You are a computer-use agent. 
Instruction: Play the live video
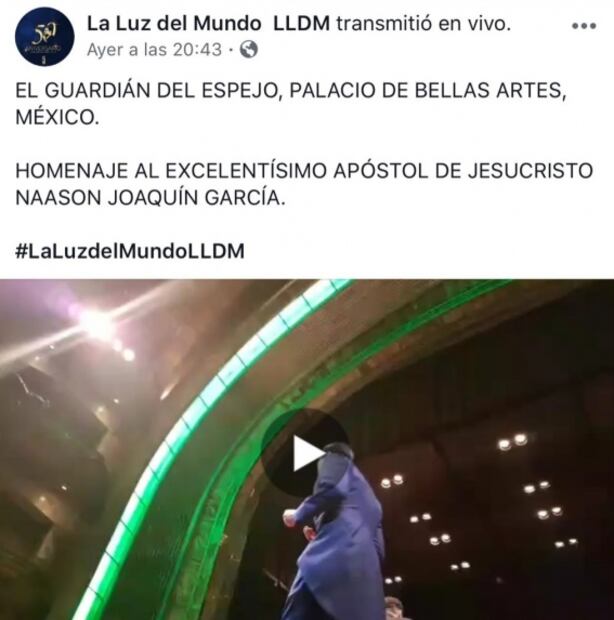306,453
